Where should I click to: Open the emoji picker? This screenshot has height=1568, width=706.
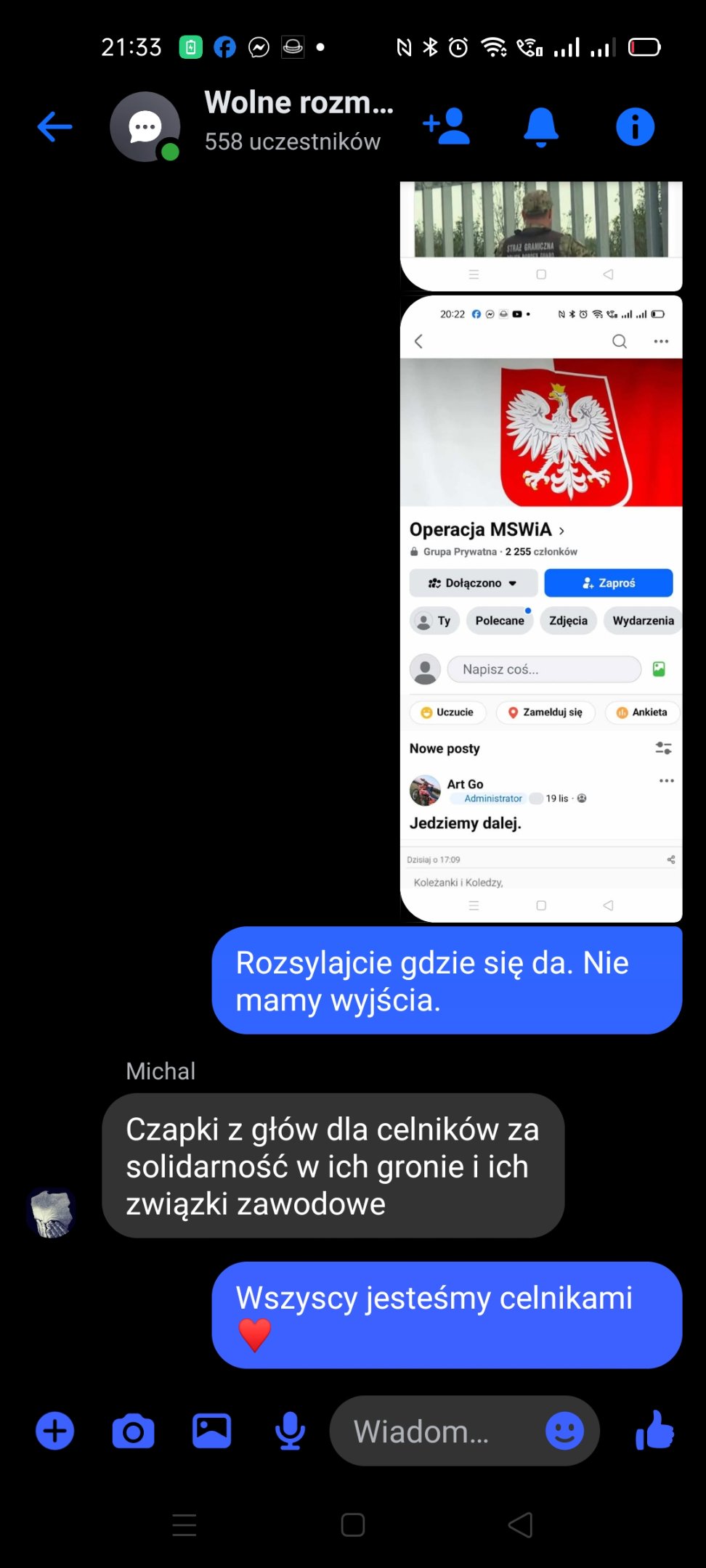click(x=564, y=1431)
